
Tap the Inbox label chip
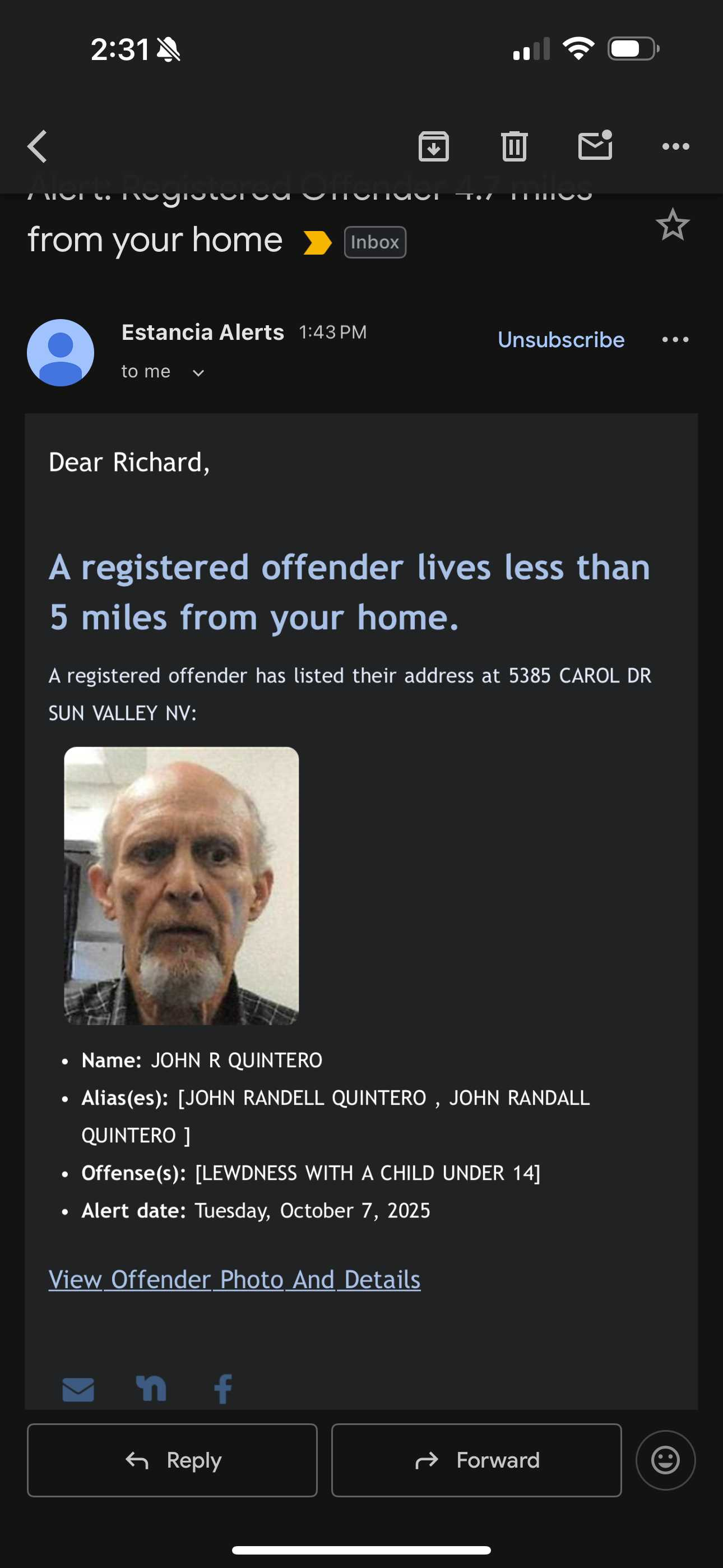pyautogui.click(x=375, y=242)
